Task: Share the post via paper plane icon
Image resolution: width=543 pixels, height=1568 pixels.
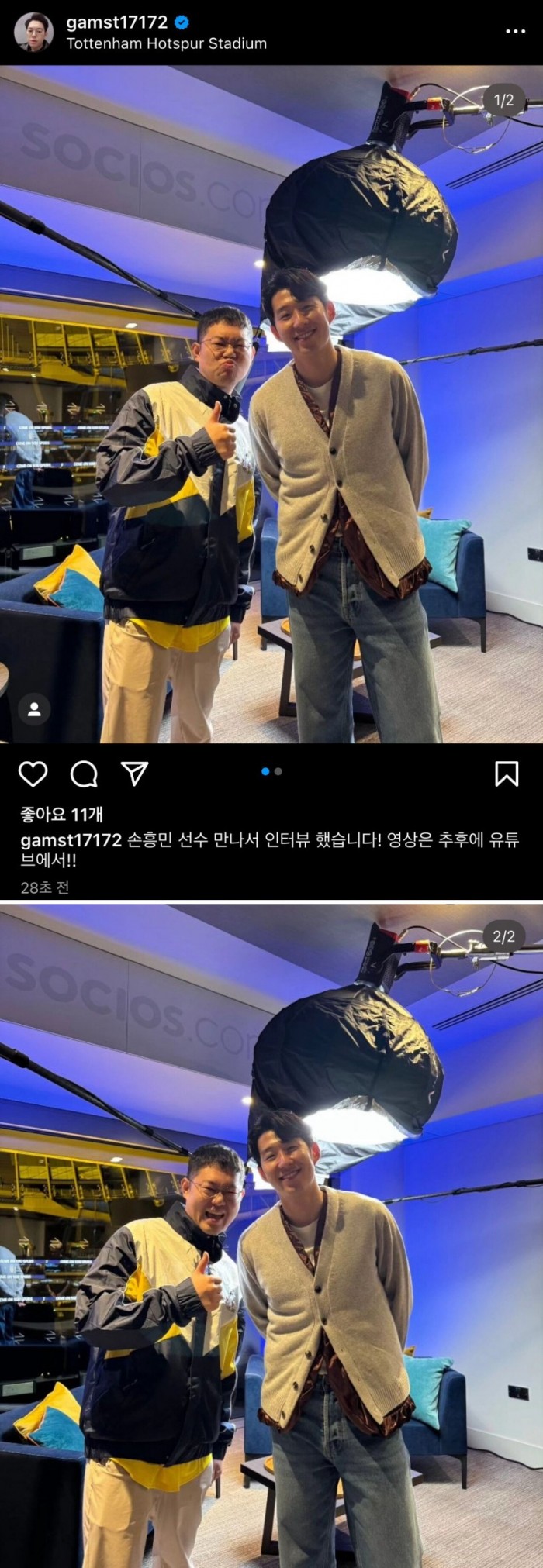Action: click(x=134, y=774)
